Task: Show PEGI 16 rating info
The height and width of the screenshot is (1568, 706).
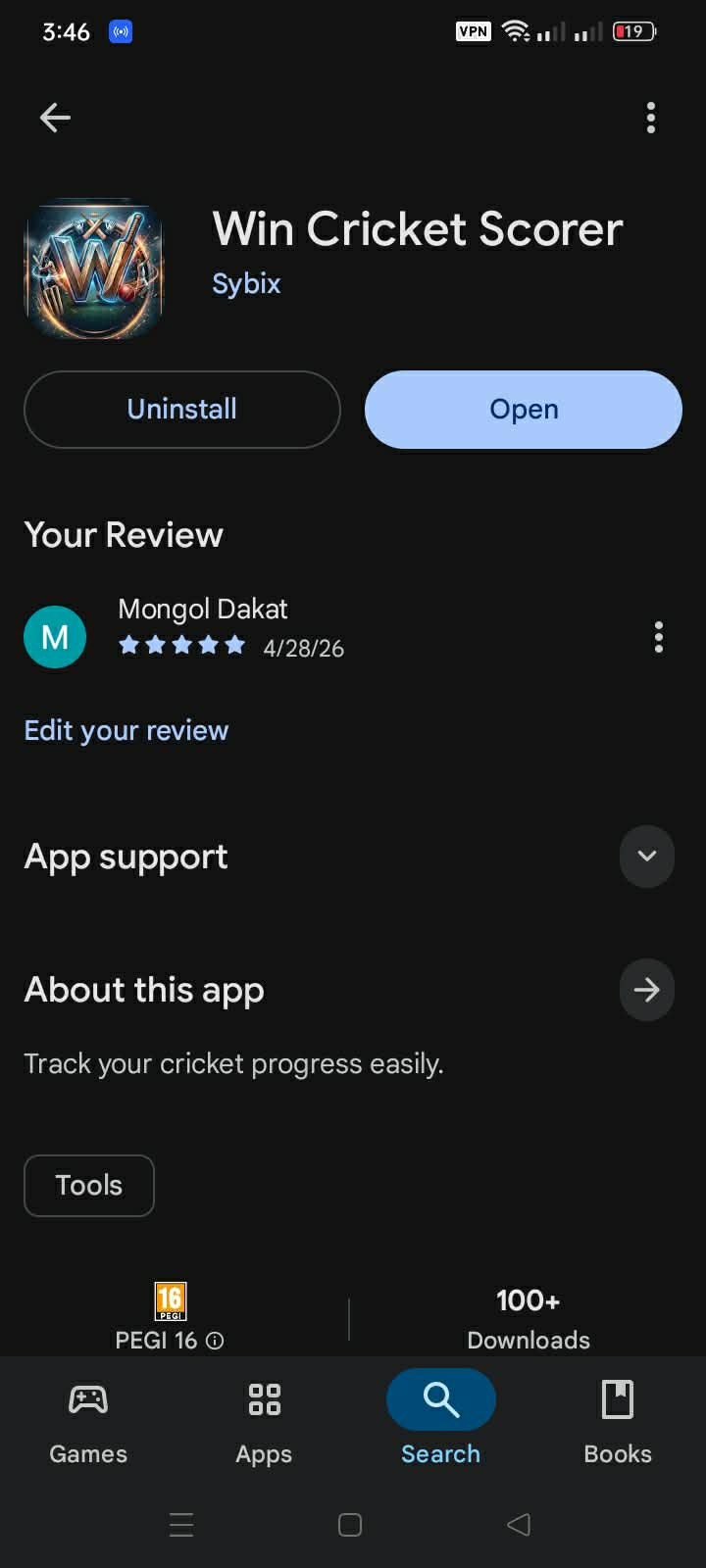Action: [215, 1340]
